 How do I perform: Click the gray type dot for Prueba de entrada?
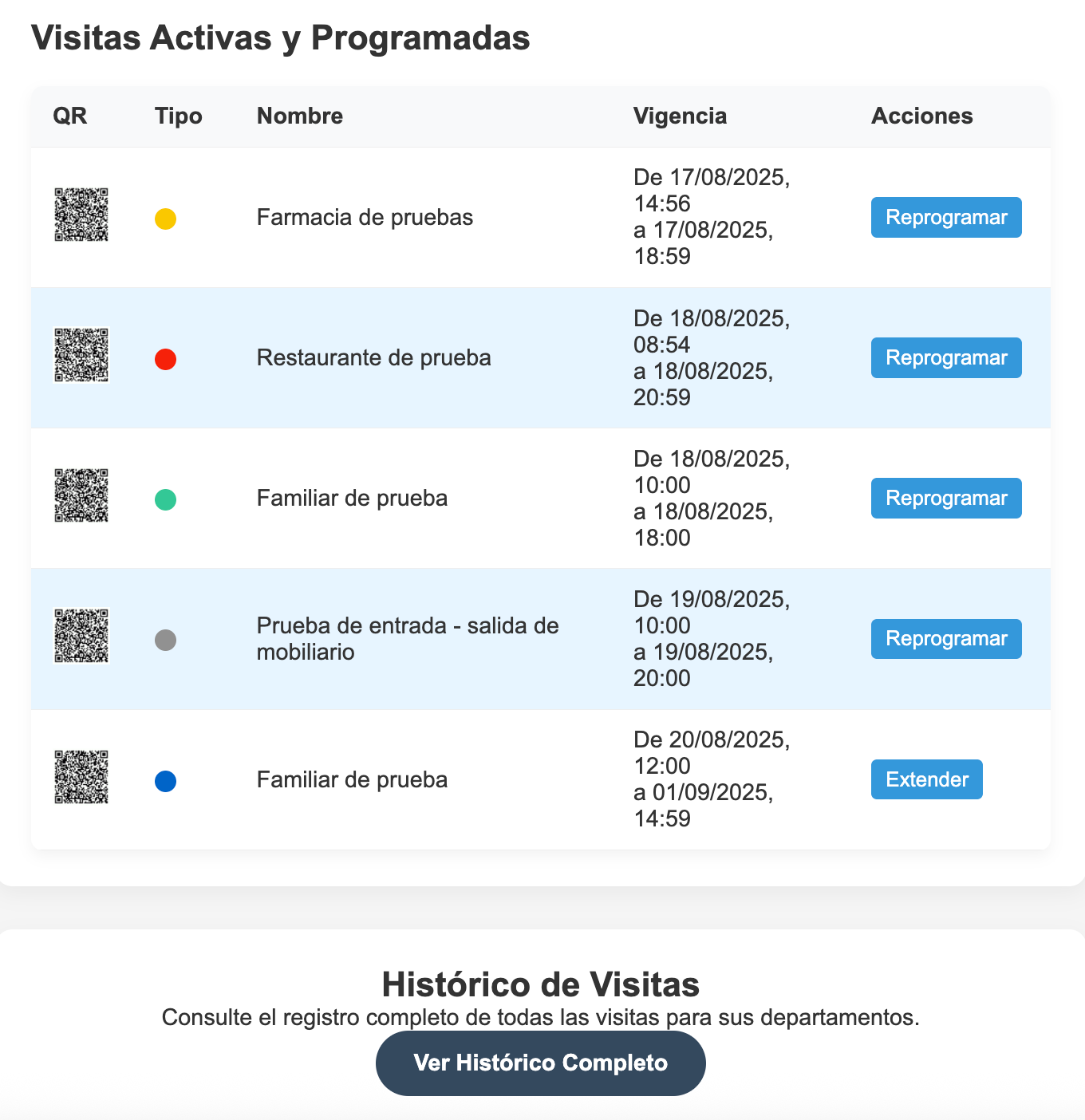click(166, 638)
